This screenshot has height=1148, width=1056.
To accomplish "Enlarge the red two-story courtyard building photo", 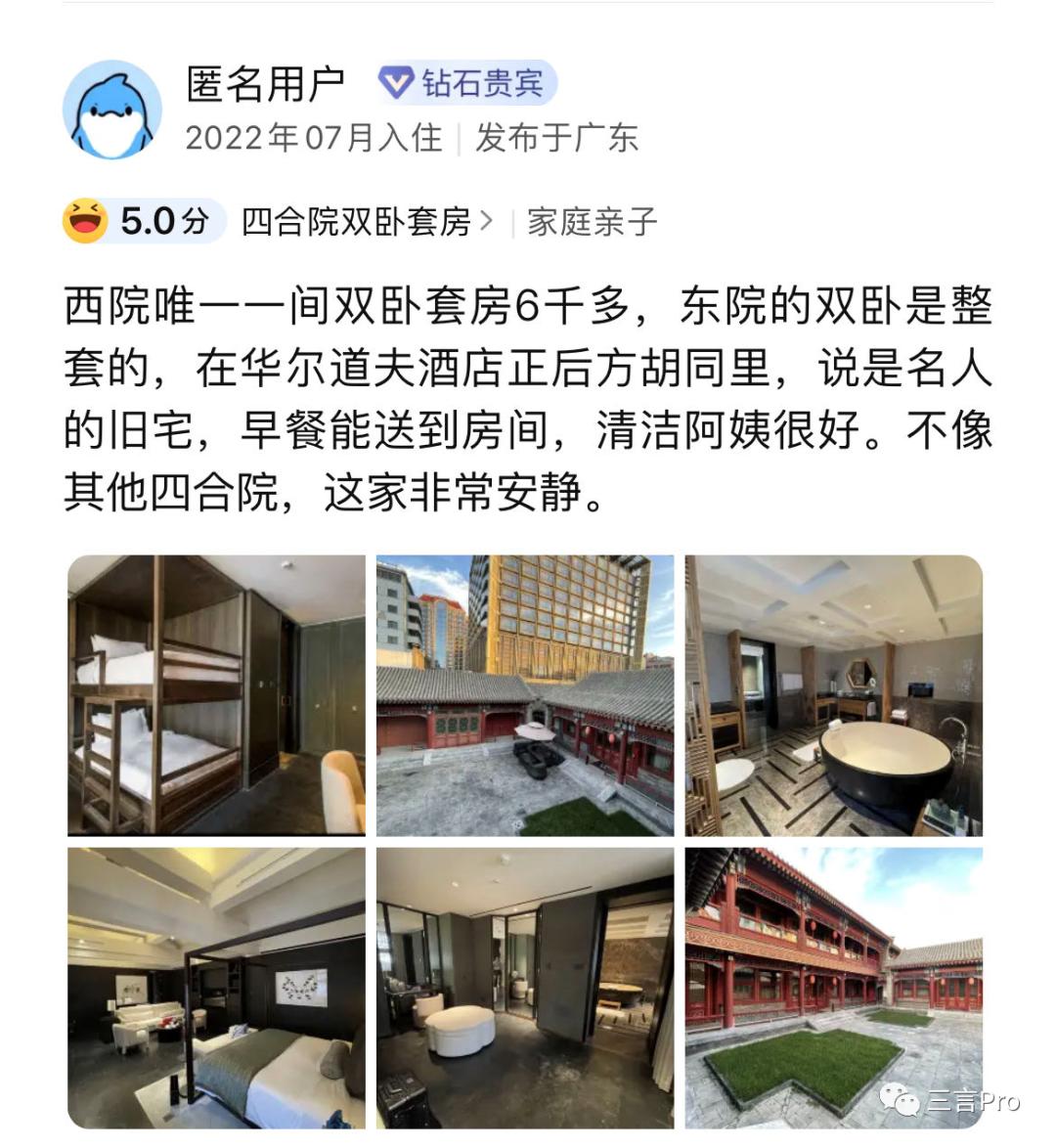I will pyautogui.click(x=833, y=988).
